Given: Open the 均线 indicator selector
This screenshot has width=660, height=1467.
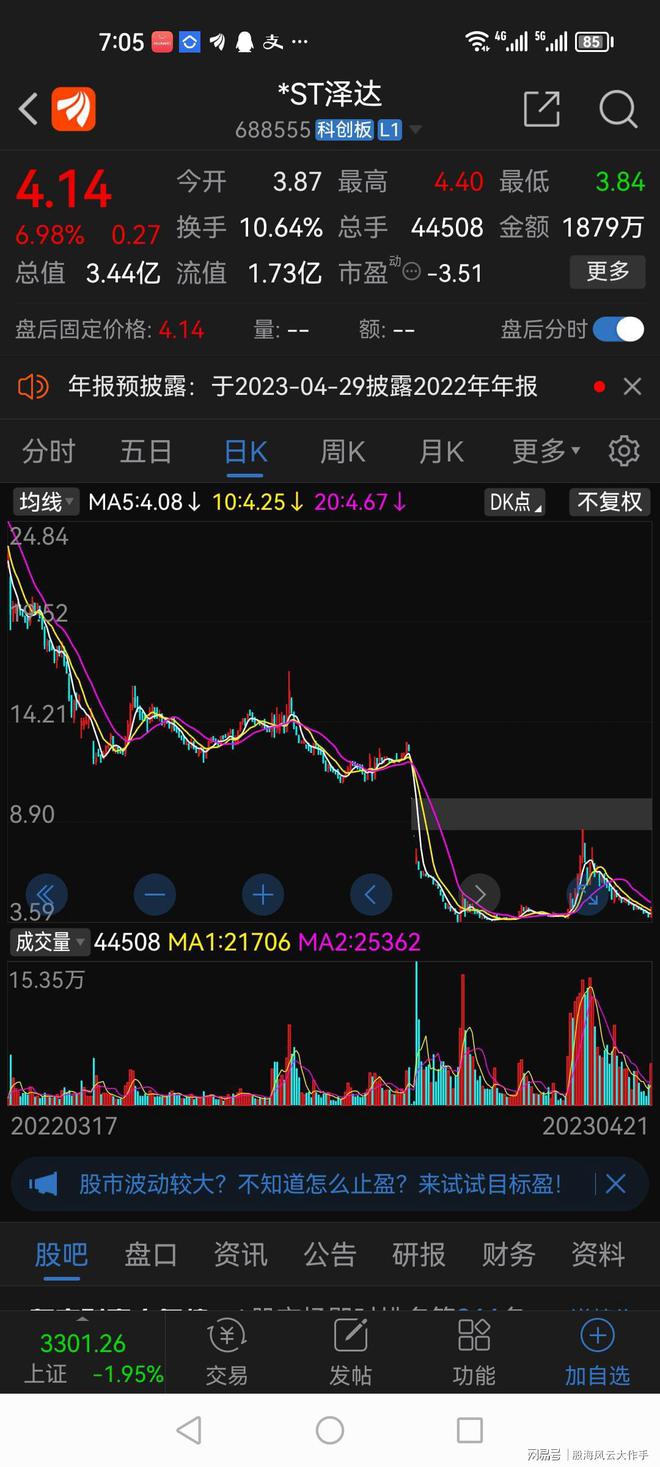Looking at the screenshot, I should click(x=46, y=501).
